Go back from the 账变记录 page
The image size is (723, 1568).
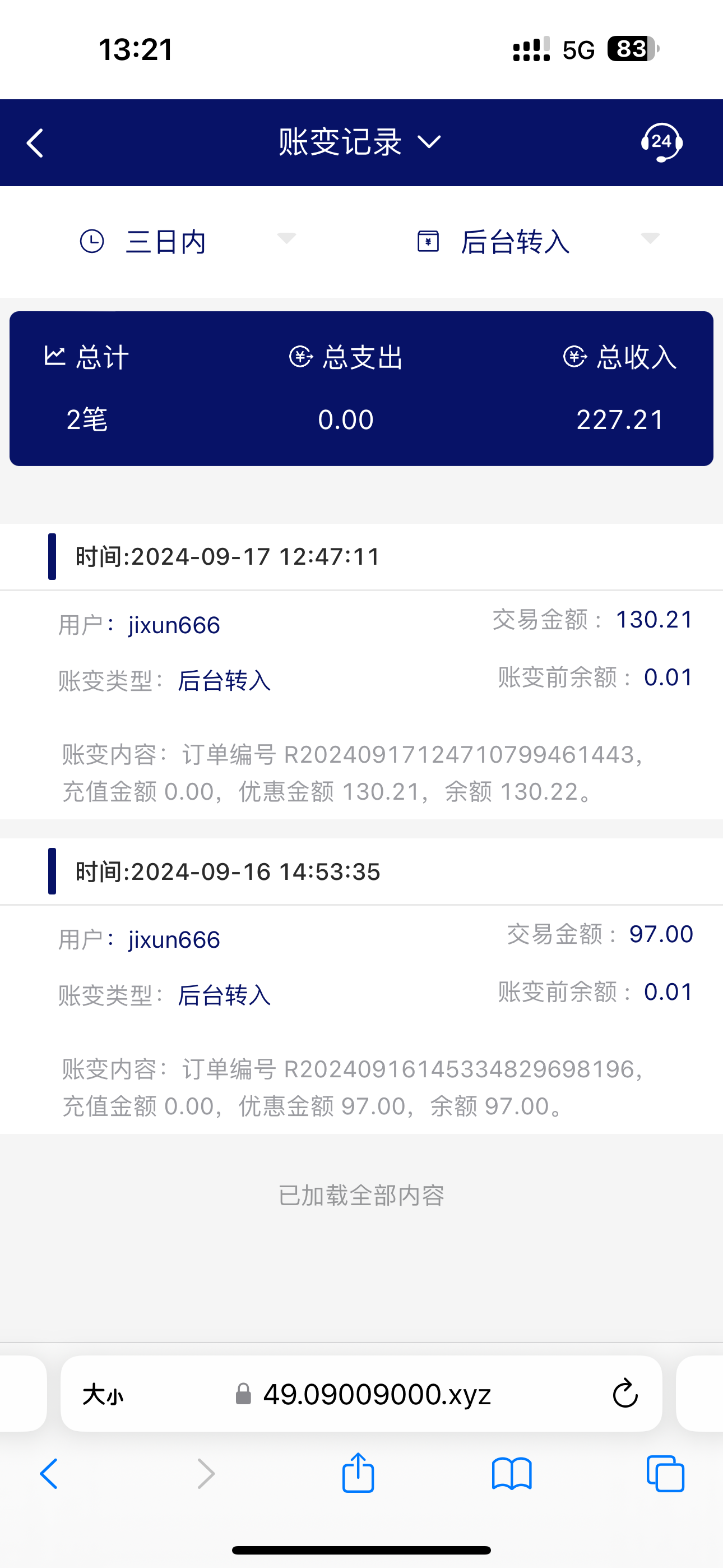pyautogui.click(x=35, y=143)
